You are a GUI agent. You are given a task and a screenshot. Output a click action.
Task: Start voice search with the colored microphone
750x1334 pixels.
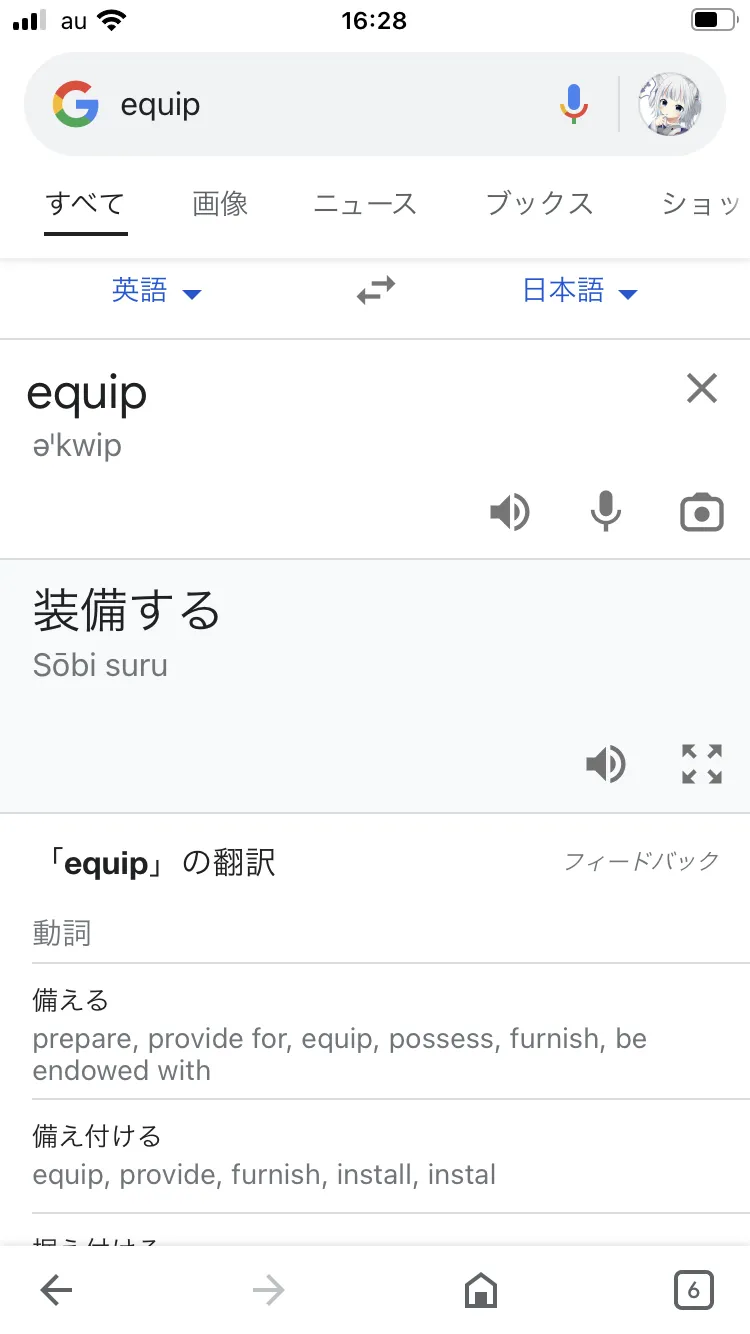(x=573, y=104)
